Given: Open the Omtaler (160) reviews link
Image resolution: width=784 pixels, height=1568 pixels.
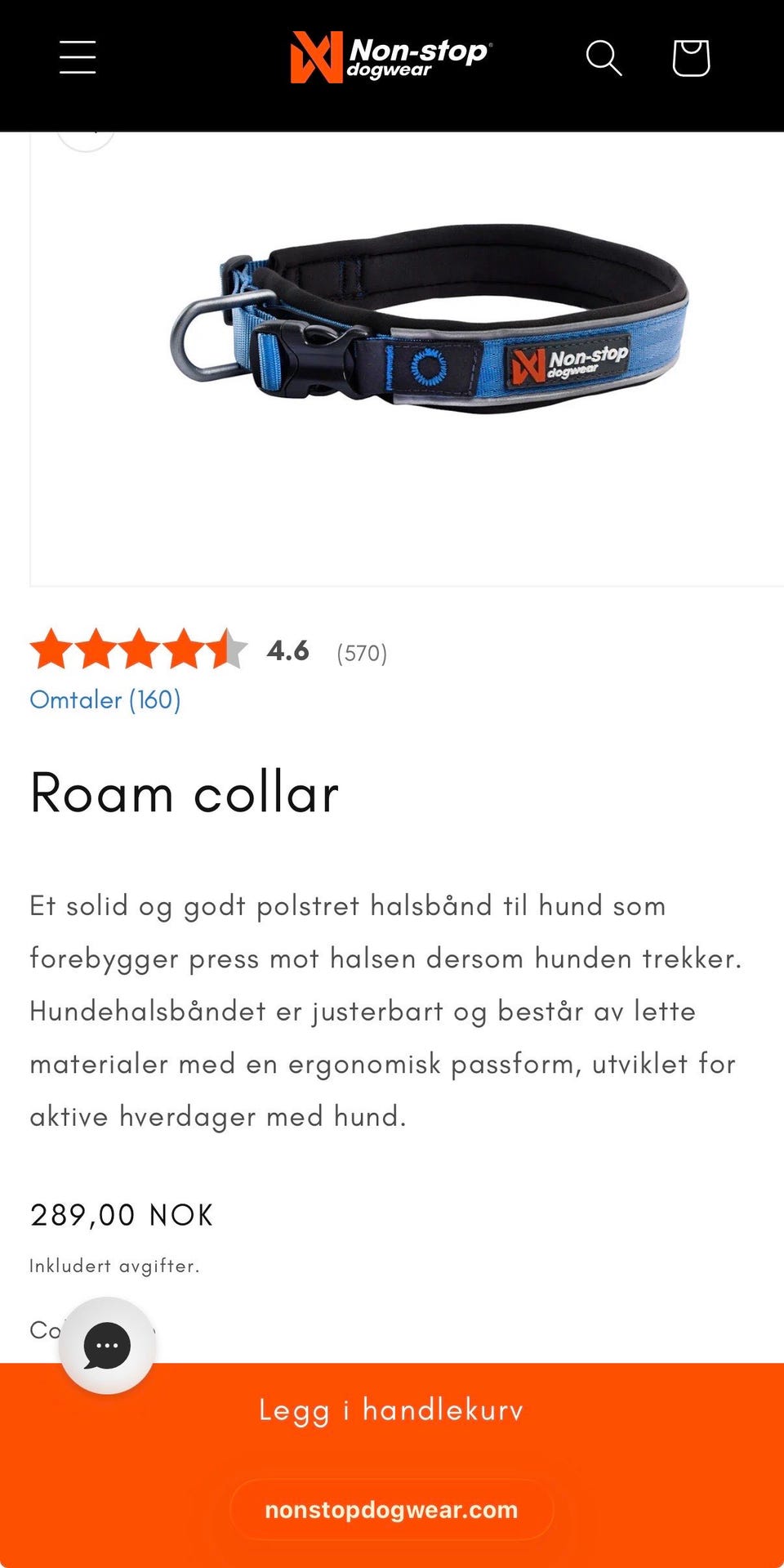Looking at the screenshot, I should [x=105, y=699].
